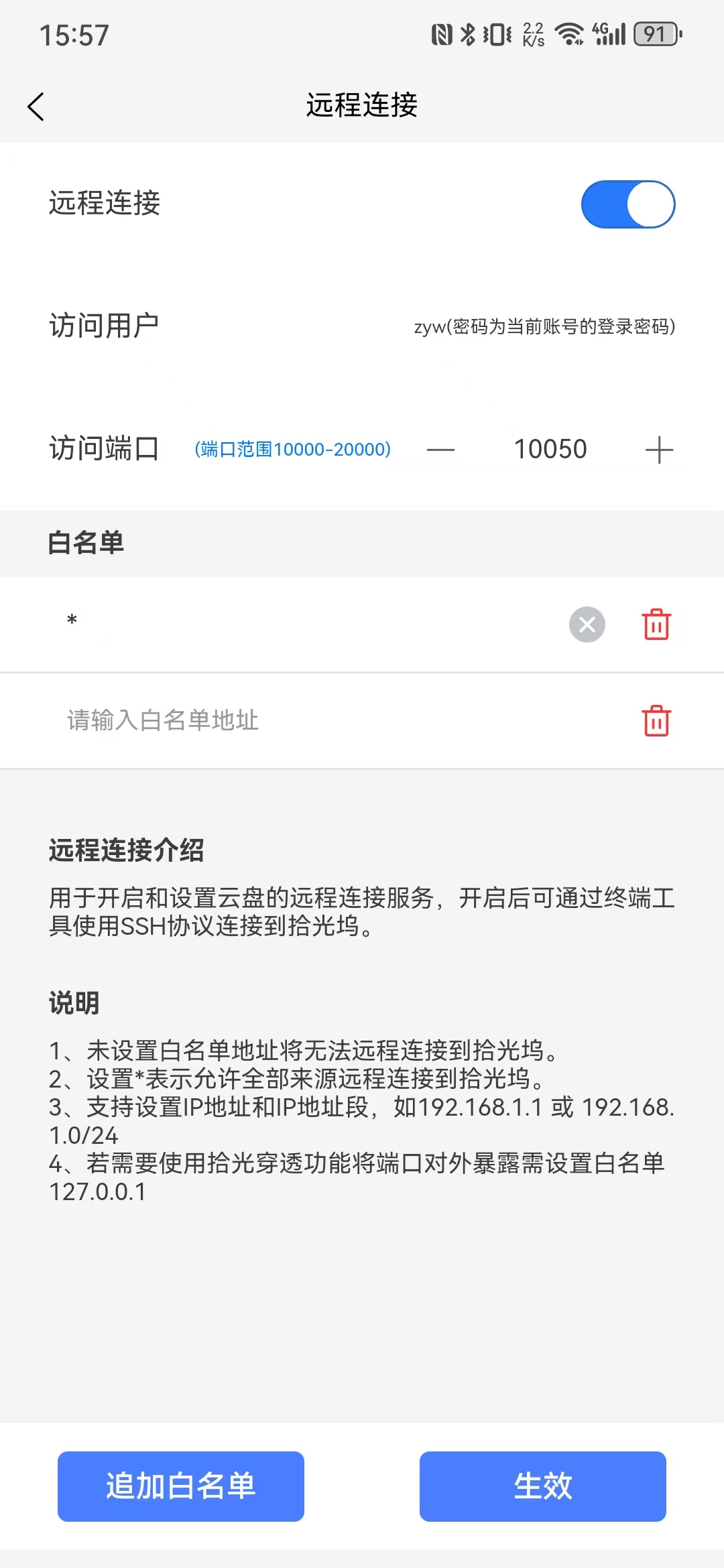Go back from 远程连接 page
This screenshot has height=1568, width=724.
click(36, 107)
